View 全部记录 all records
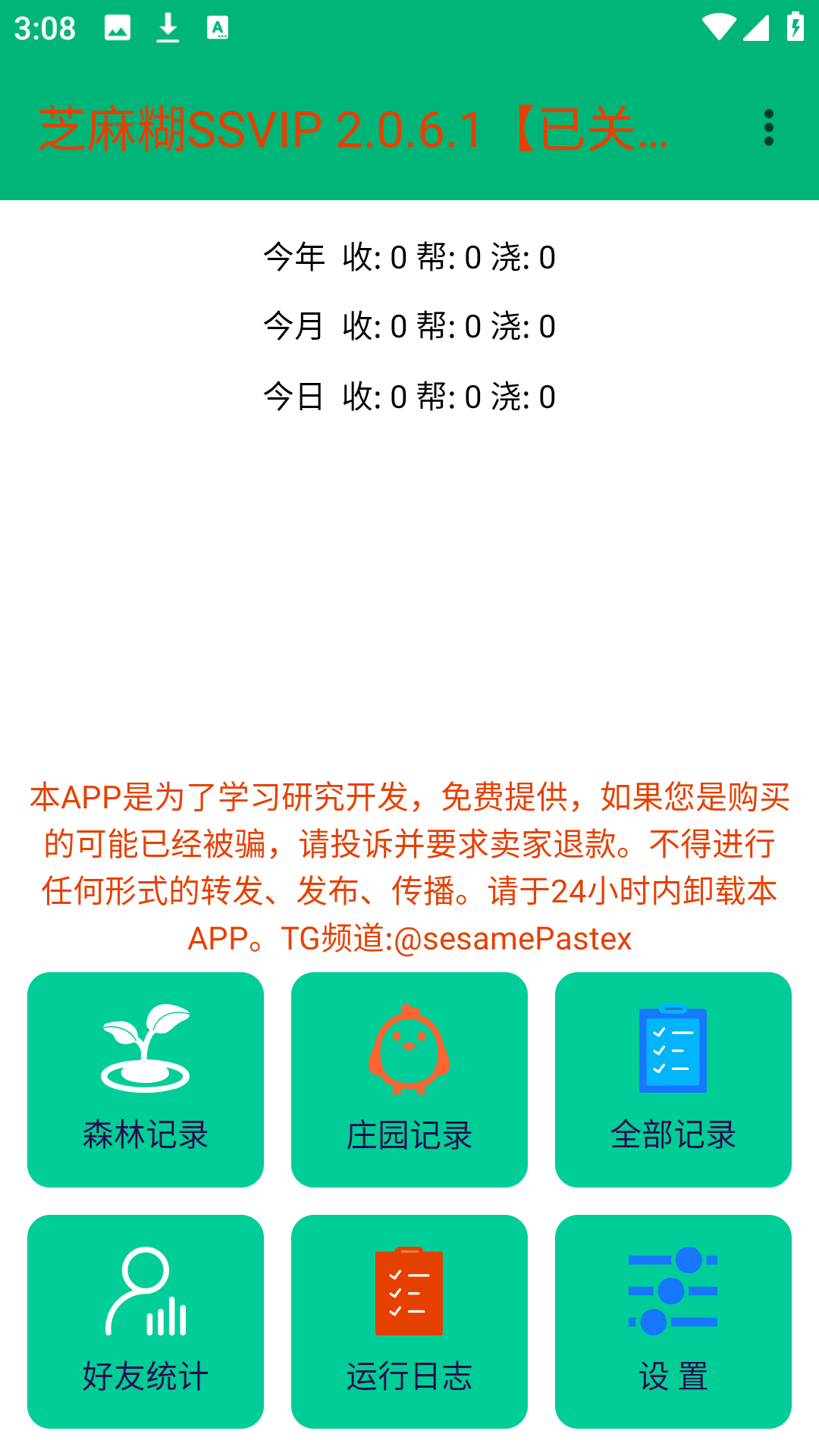The width and height of the screenshot is (819, 1456). (x=673, y=1079)
